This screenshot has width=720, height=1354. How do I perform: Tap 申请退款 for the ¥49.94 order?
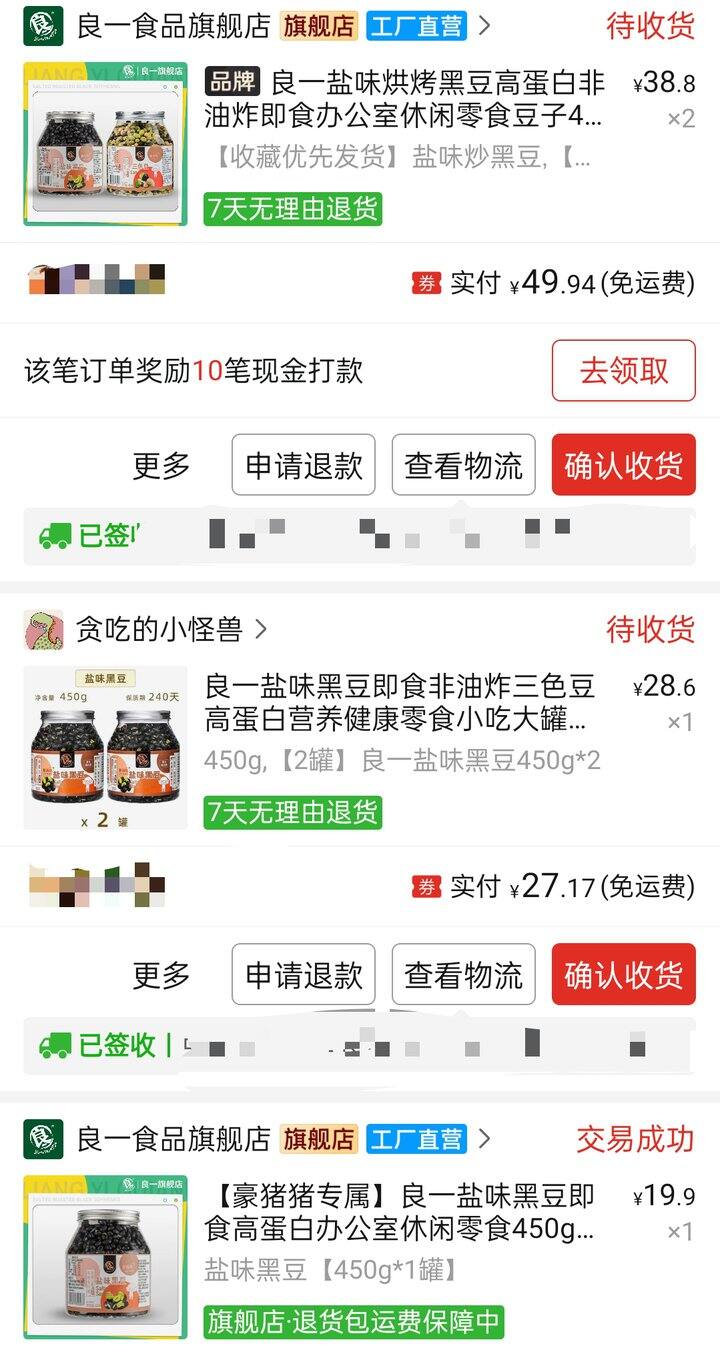(303, 465)
